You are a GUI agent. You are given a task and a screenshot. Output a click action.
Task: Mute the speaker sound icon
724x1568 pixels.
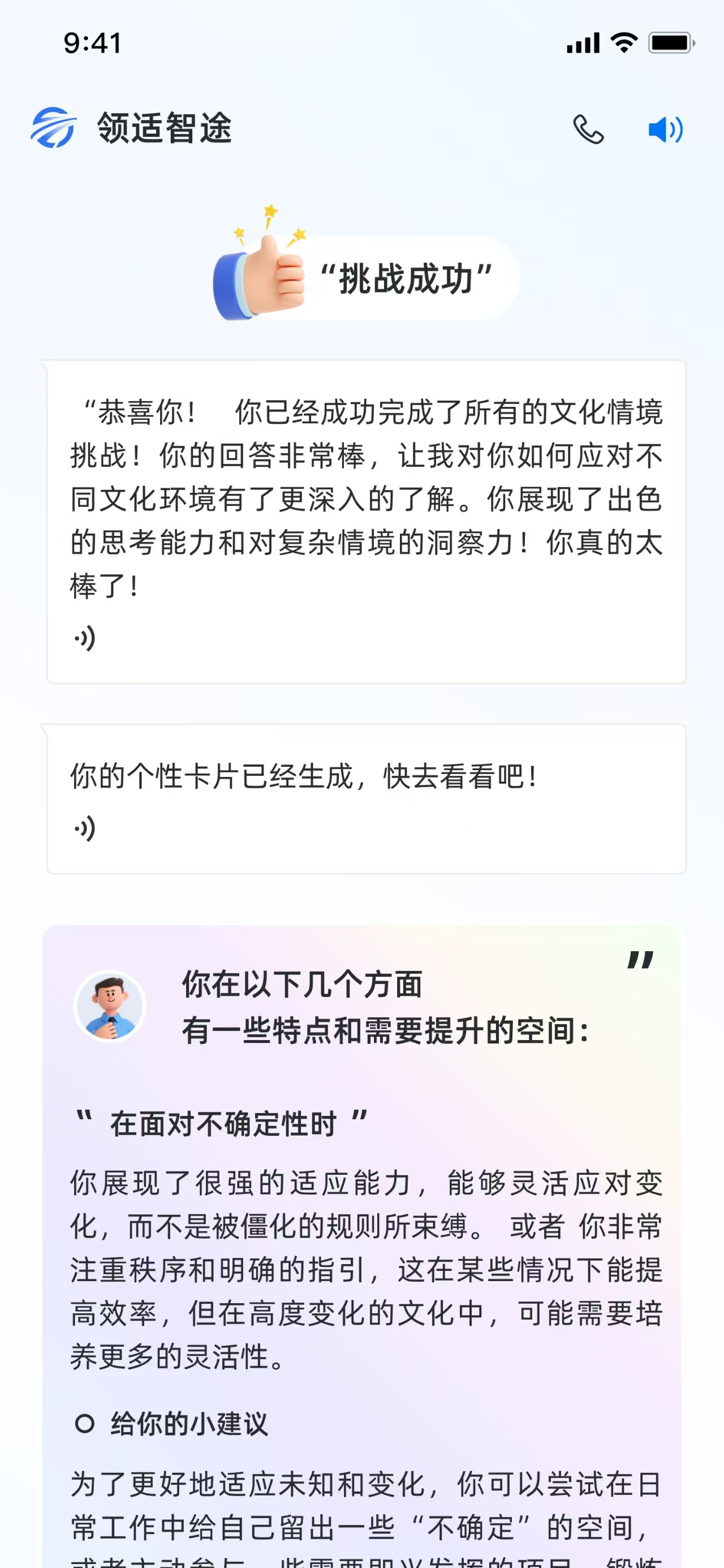tap(665, 129)
